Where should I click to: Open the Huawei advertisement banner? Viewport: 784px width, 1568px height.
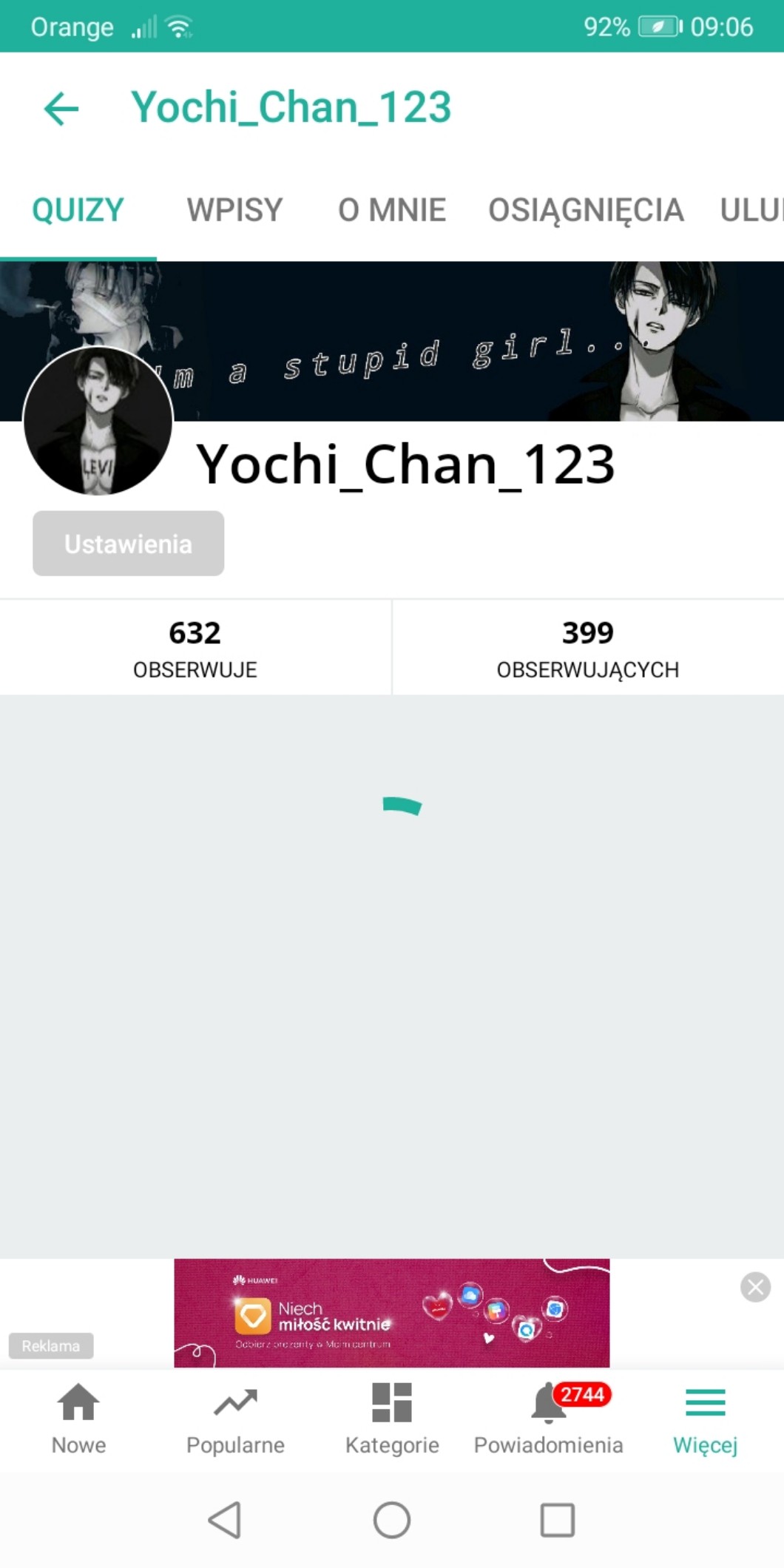[391, 1313]
